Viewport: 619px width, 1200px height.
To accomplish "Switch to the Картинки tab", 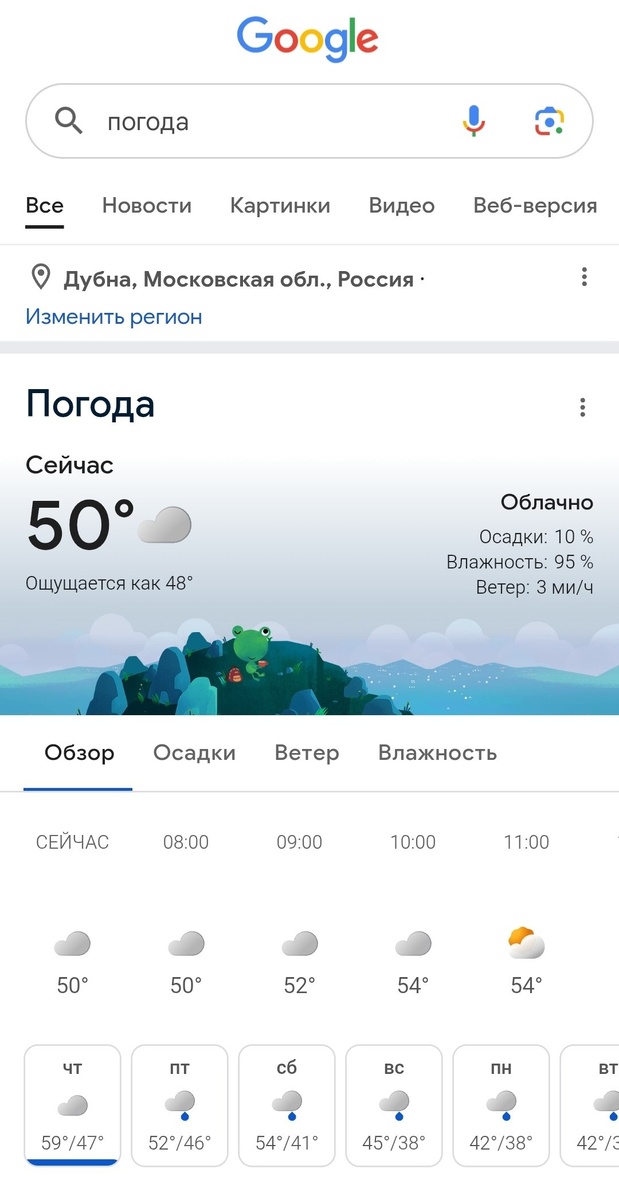I will 280,206.
